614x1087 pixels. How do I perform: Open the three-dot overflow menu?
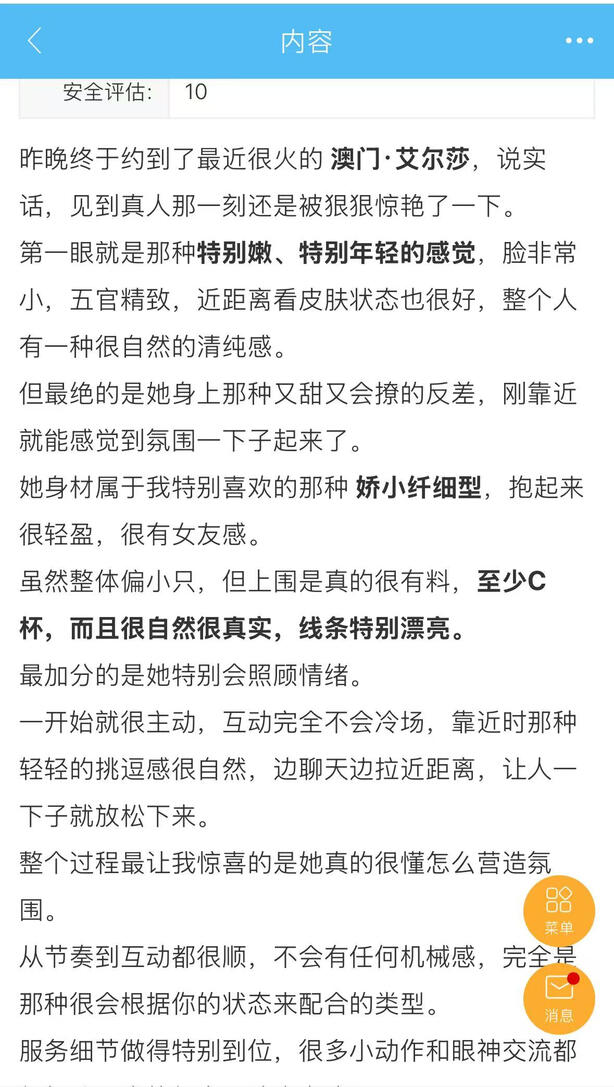[579, 41]
